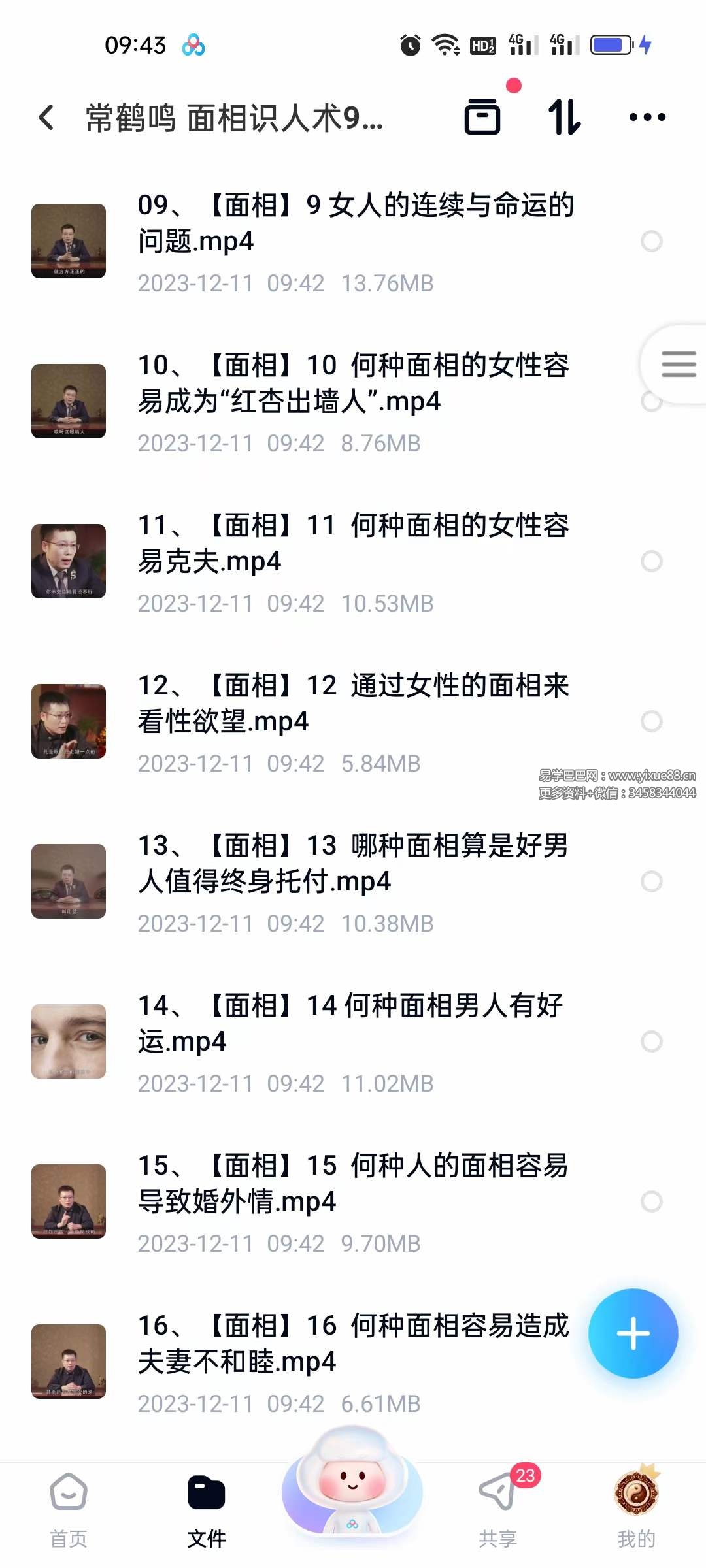Open video 10 红杏出墙人
This screenshot has width=706, height=1568.
[353, 384]
